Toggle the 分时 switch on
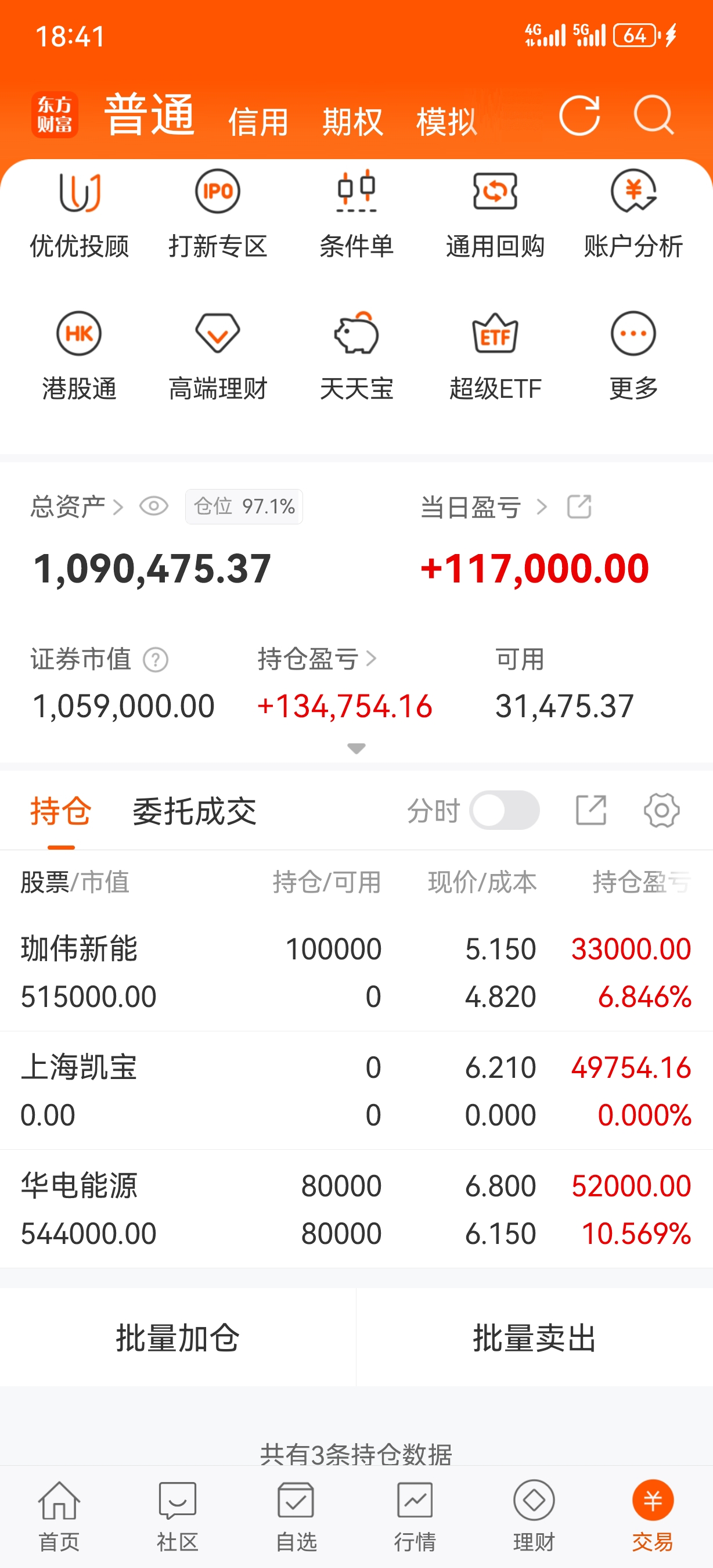 (504, 810)
